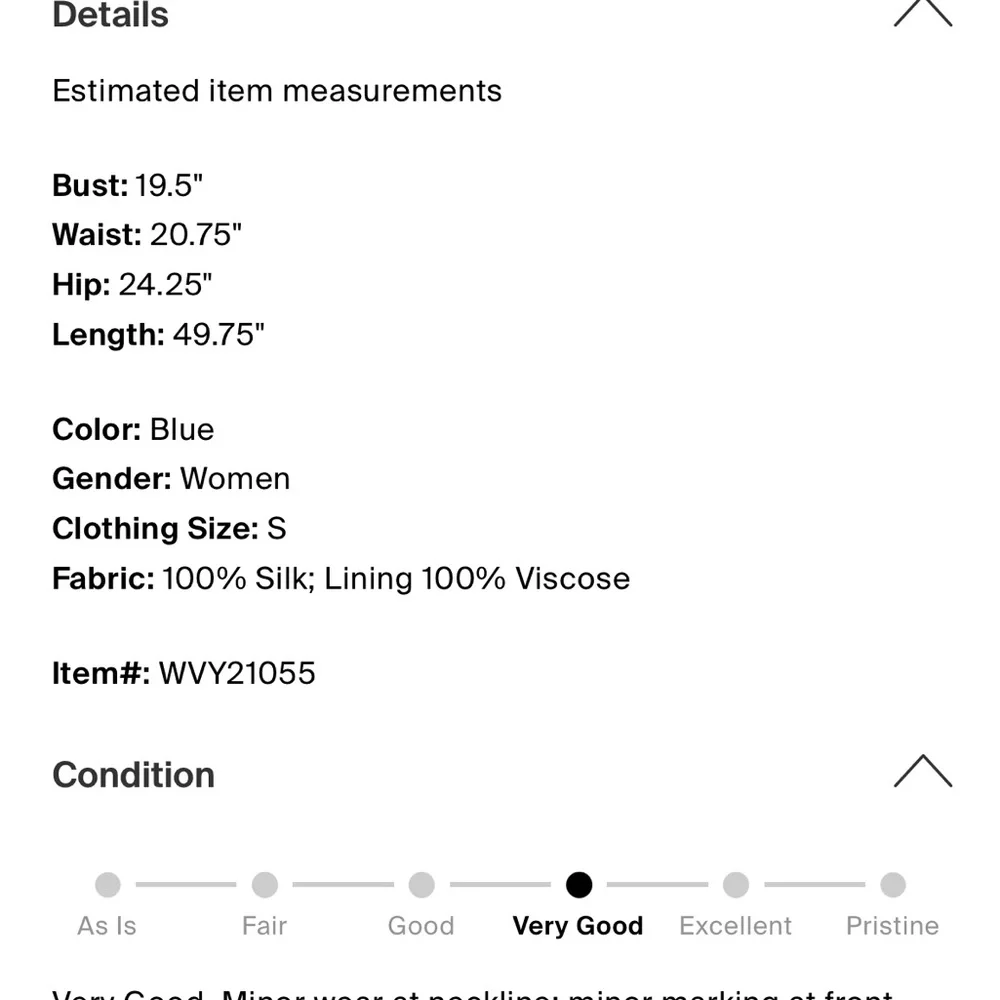This screenshot has height=1000, width=1000.
Task: Collapse the Details section chevron
Action: 922,12
